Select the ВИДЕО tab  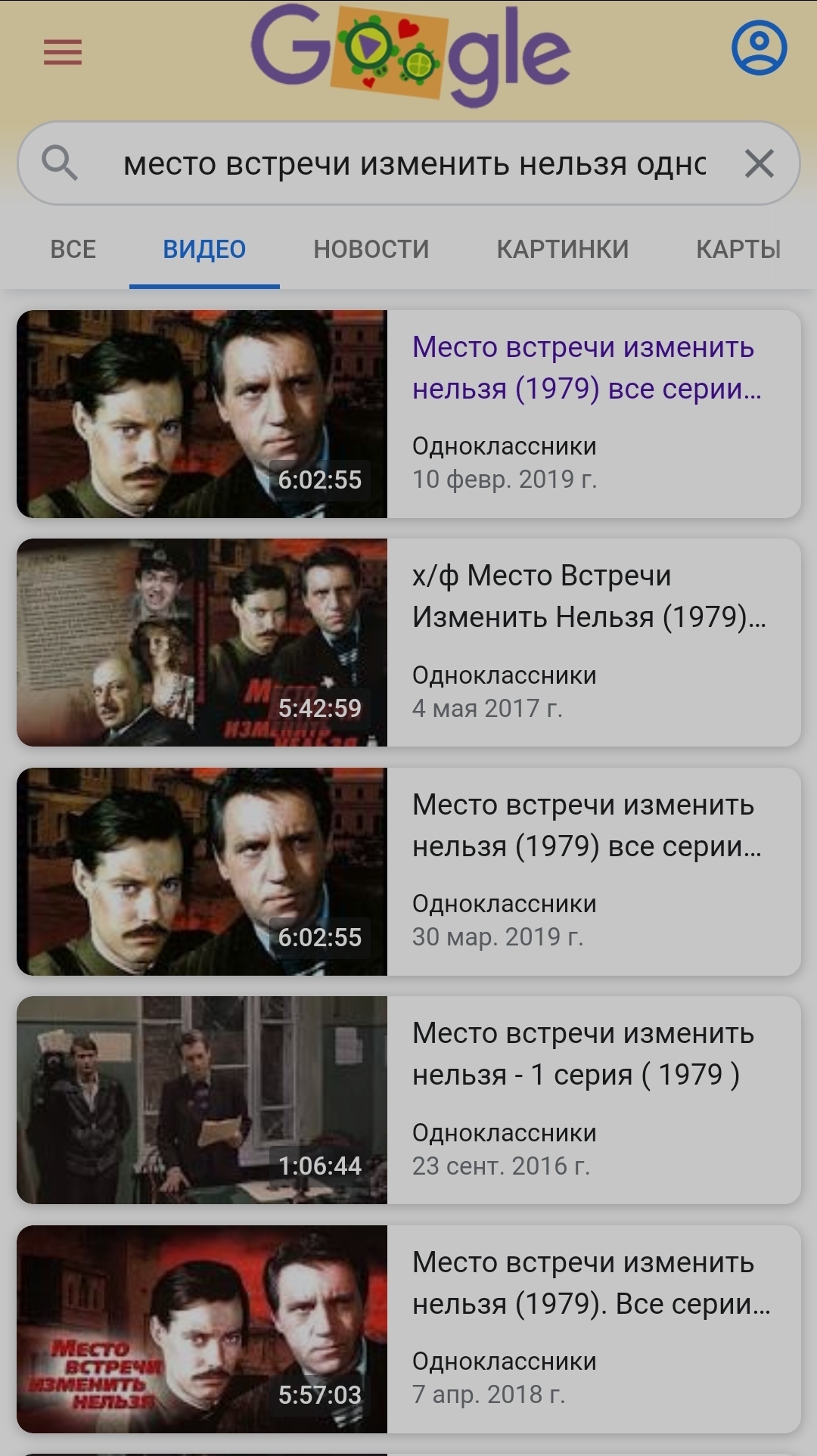click(204, 249)
